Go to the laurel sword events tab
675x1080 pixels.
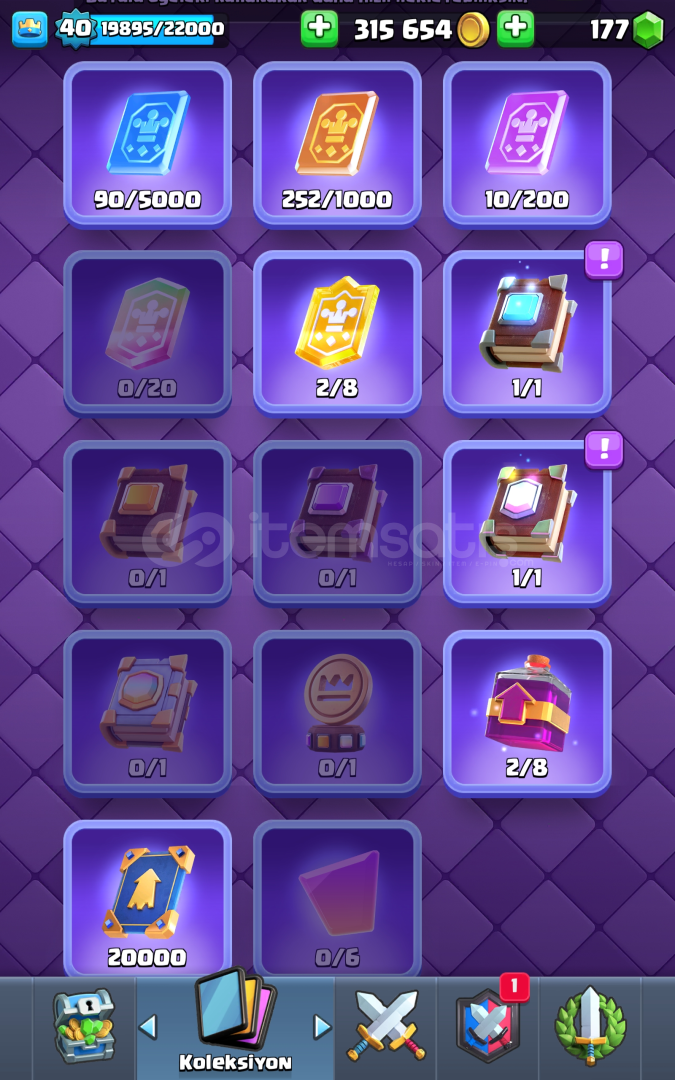(590, 1026)
